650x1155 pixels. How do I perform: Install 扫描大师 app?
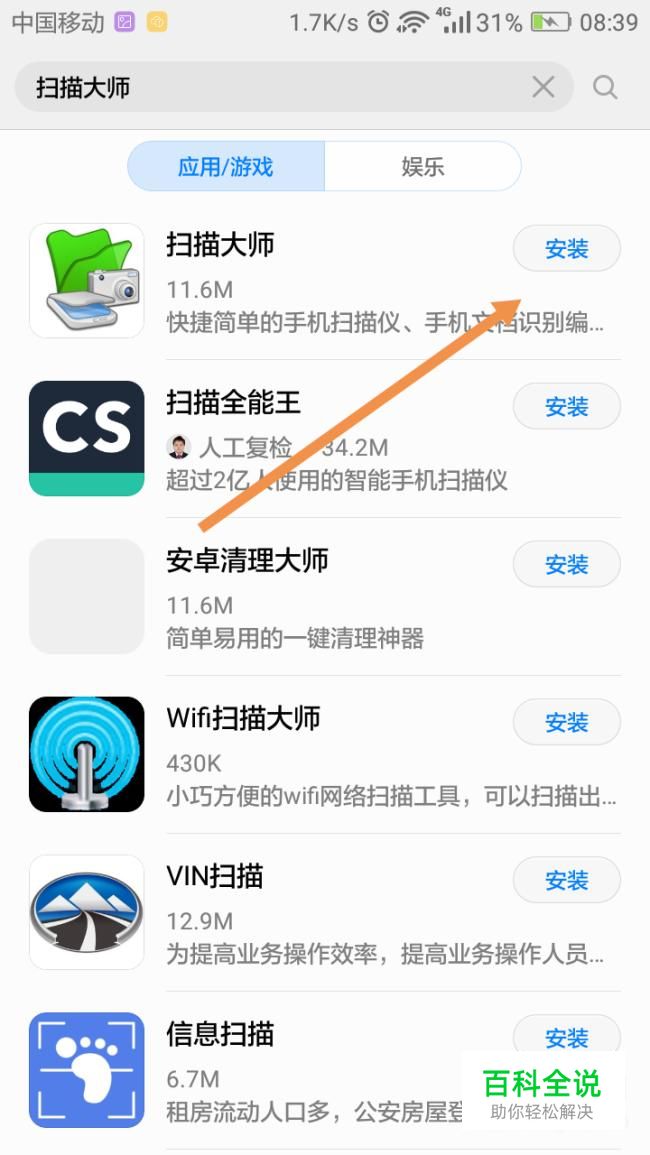(x=567, y=249)
